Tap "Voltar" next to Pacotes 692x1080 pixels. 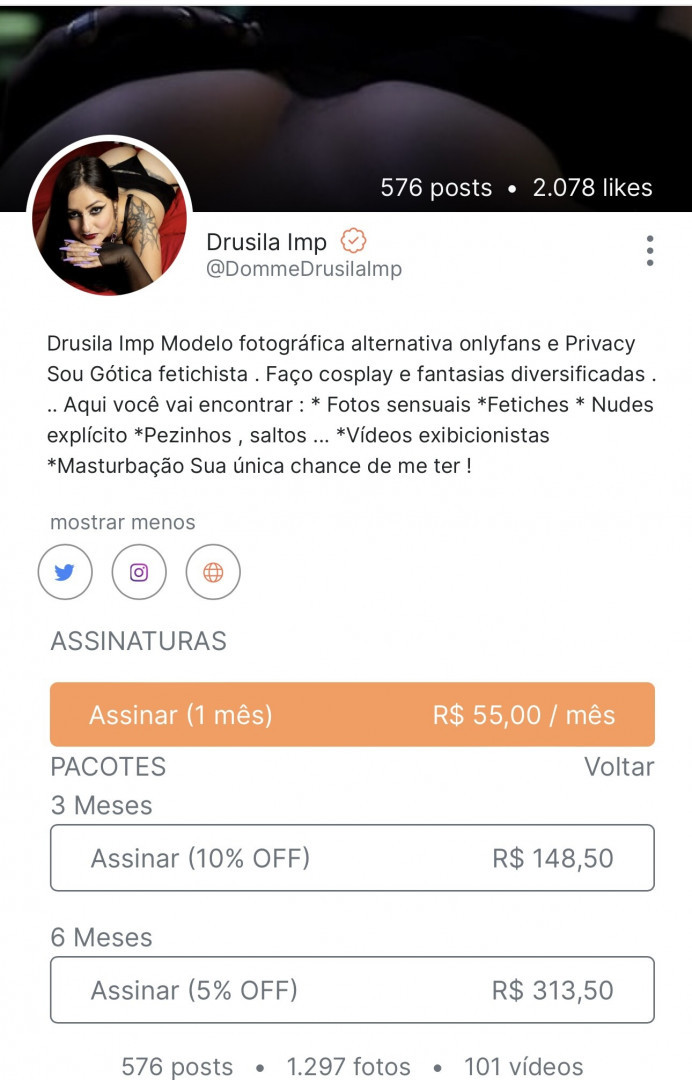(x=619, y=767)
